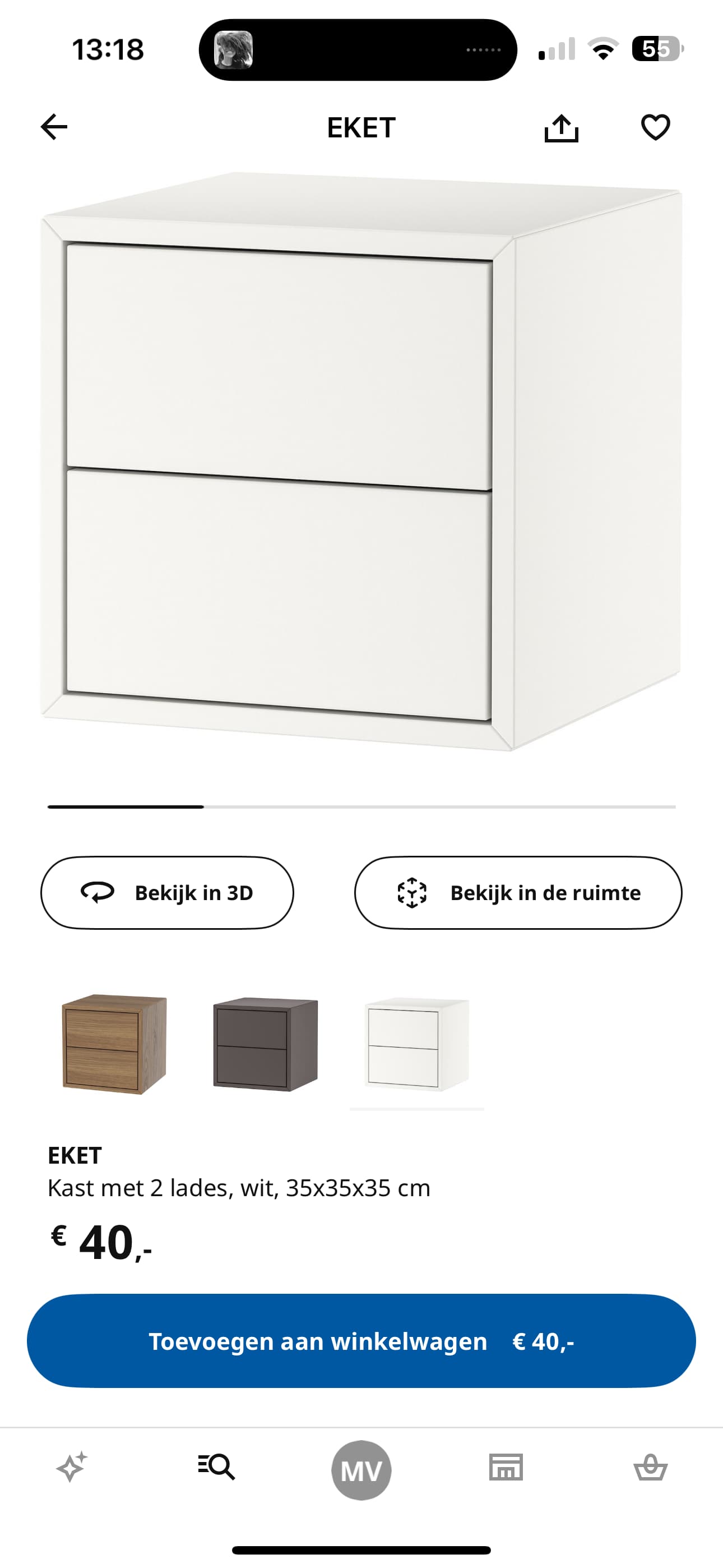Tap Bekijk in de ruimte button

(518, 892)
